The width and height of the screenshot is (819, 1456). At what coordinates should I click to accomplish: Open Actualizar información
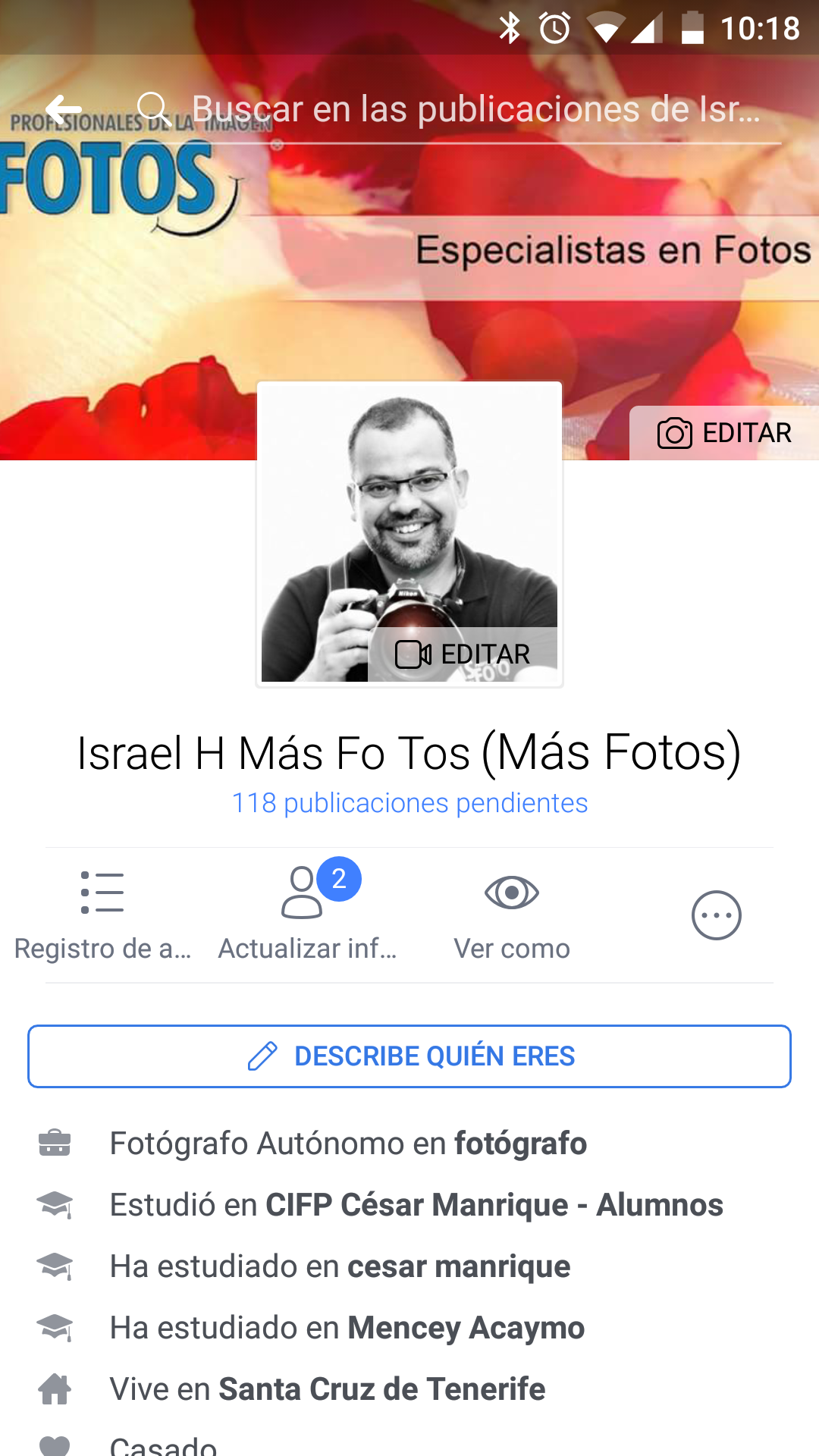click(x=307, y=915)
